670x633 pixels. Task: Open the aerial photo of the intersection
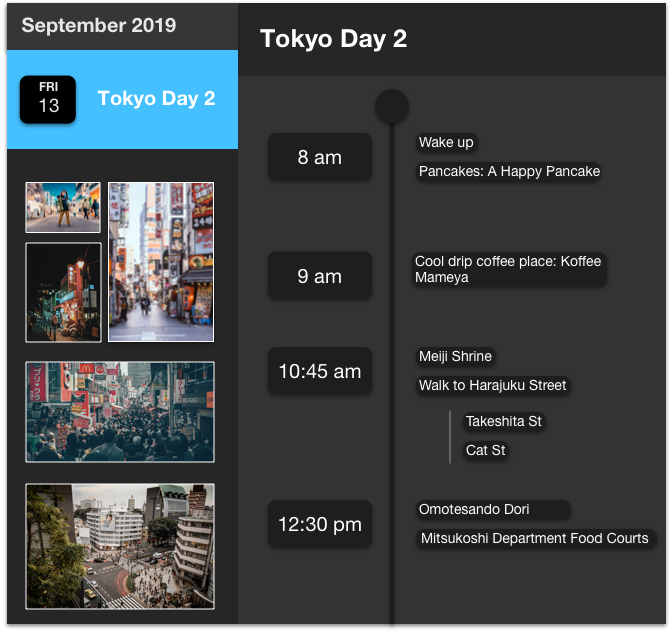point(120,546)
